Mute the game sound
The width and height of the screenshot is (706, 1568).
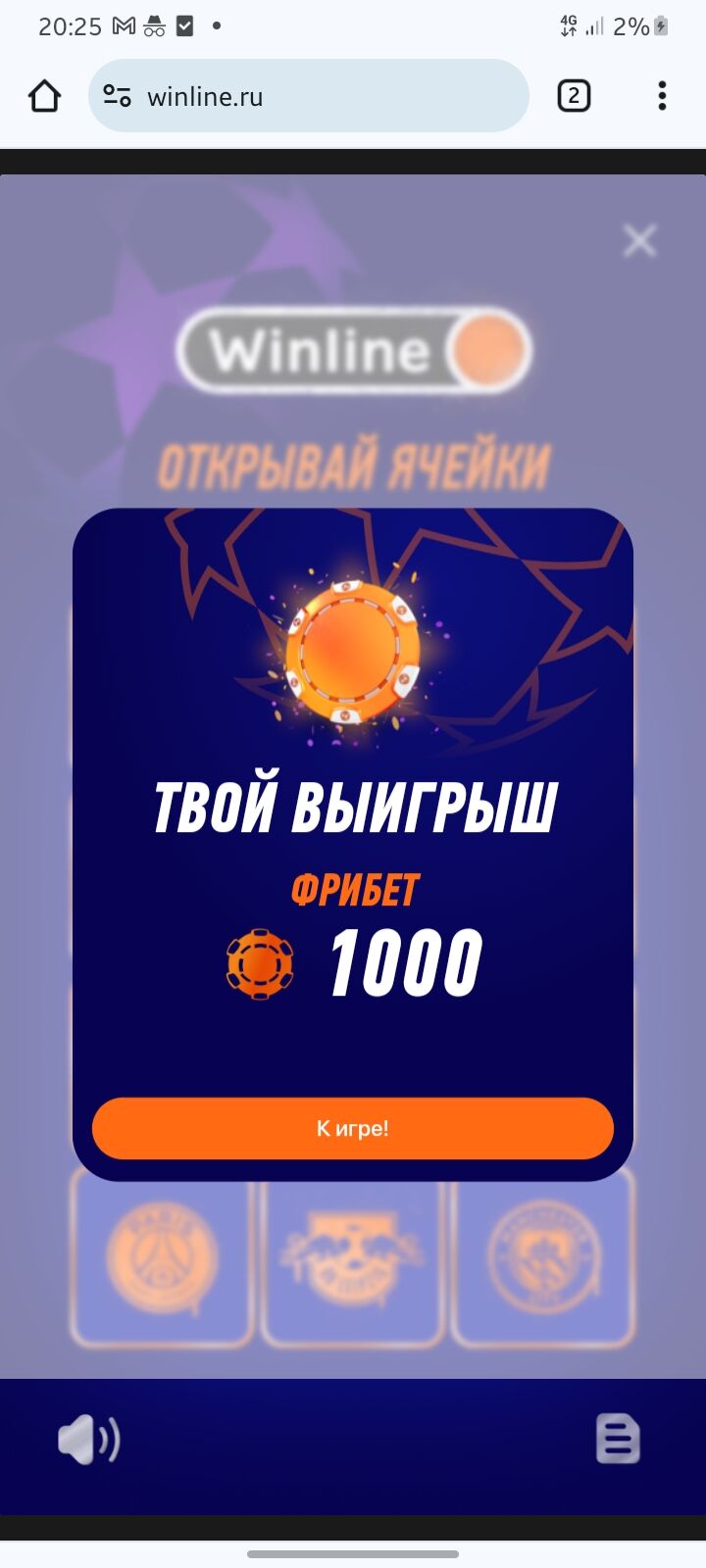pyautogui.click(x=88, y=1440)
